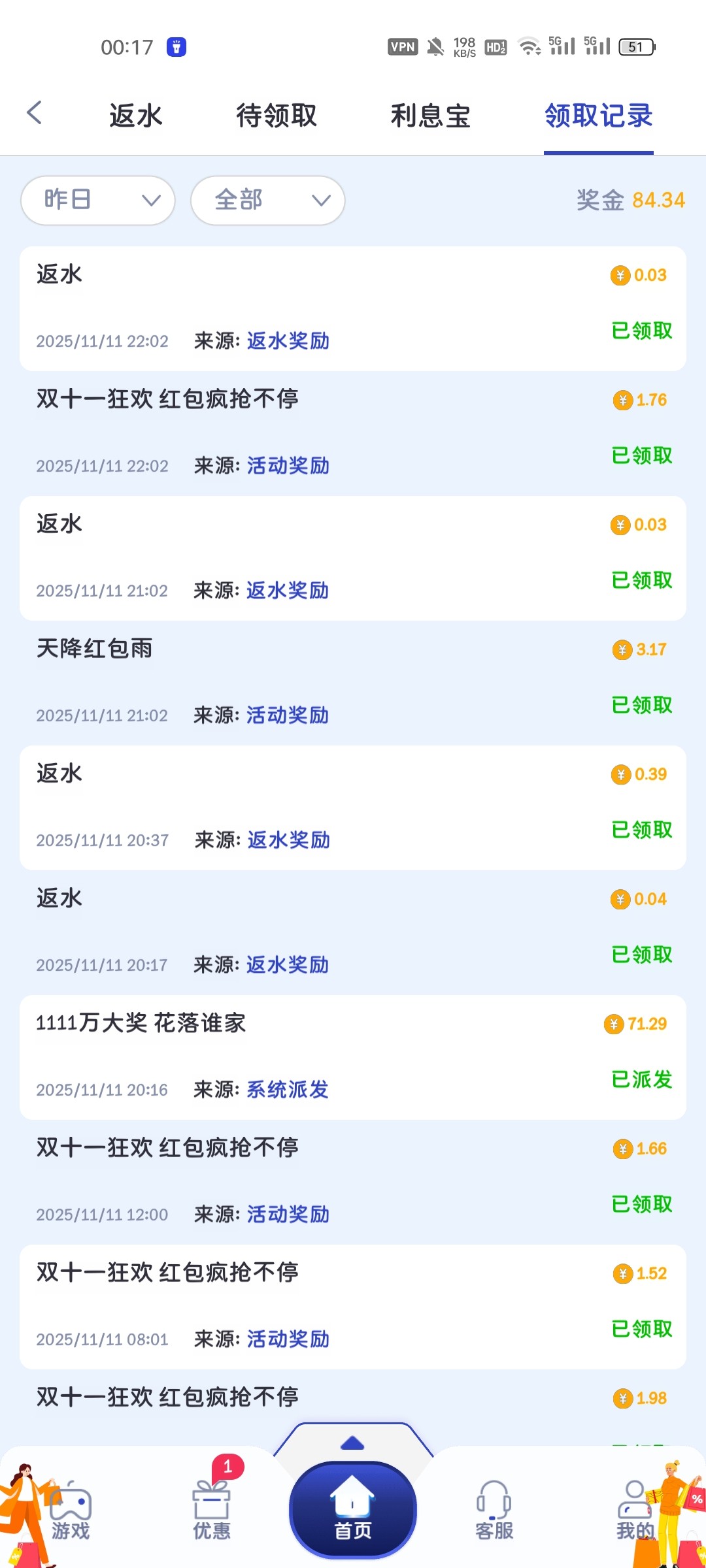Open the 返水奖励 source link
Image resolution: width=706 pixels, height=1568 pixels.
pos(288,340)
